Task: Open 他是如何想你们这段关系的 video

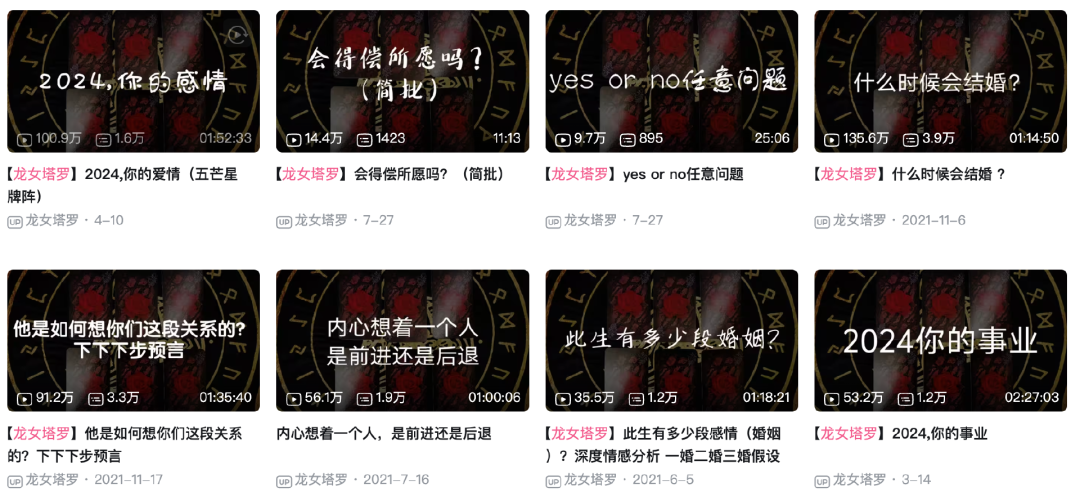Action: [x=133, y=340]
